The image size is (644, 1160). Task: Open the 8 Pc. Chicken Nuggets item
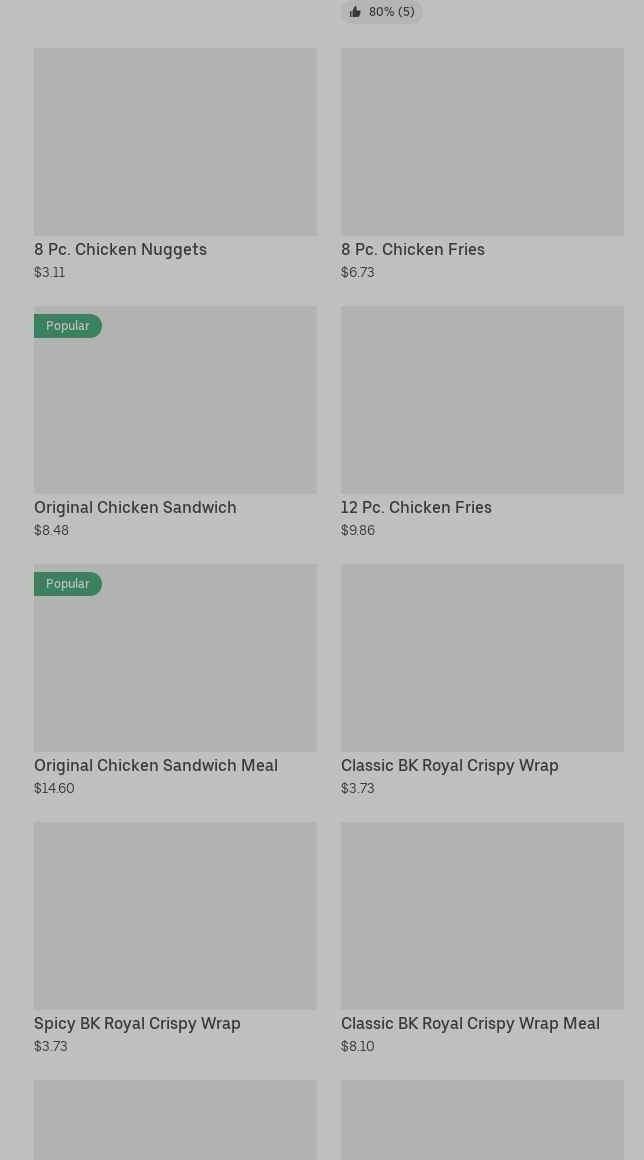pos(175,164)
